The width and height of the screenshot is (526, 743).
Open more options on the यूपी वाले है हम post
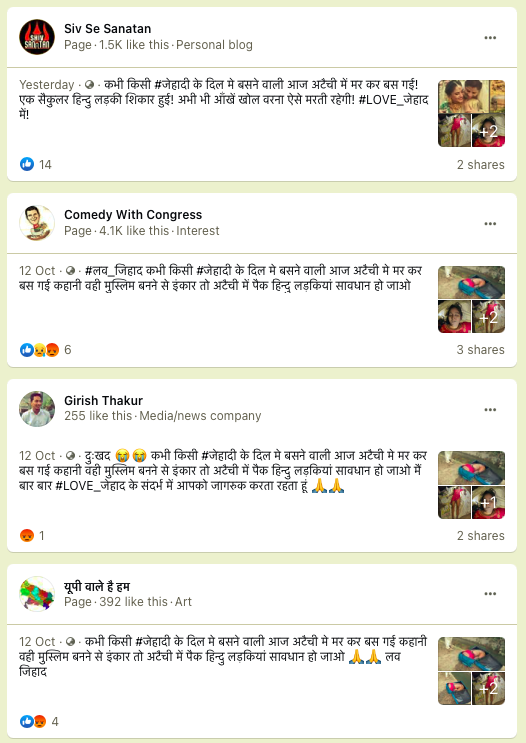490,594
